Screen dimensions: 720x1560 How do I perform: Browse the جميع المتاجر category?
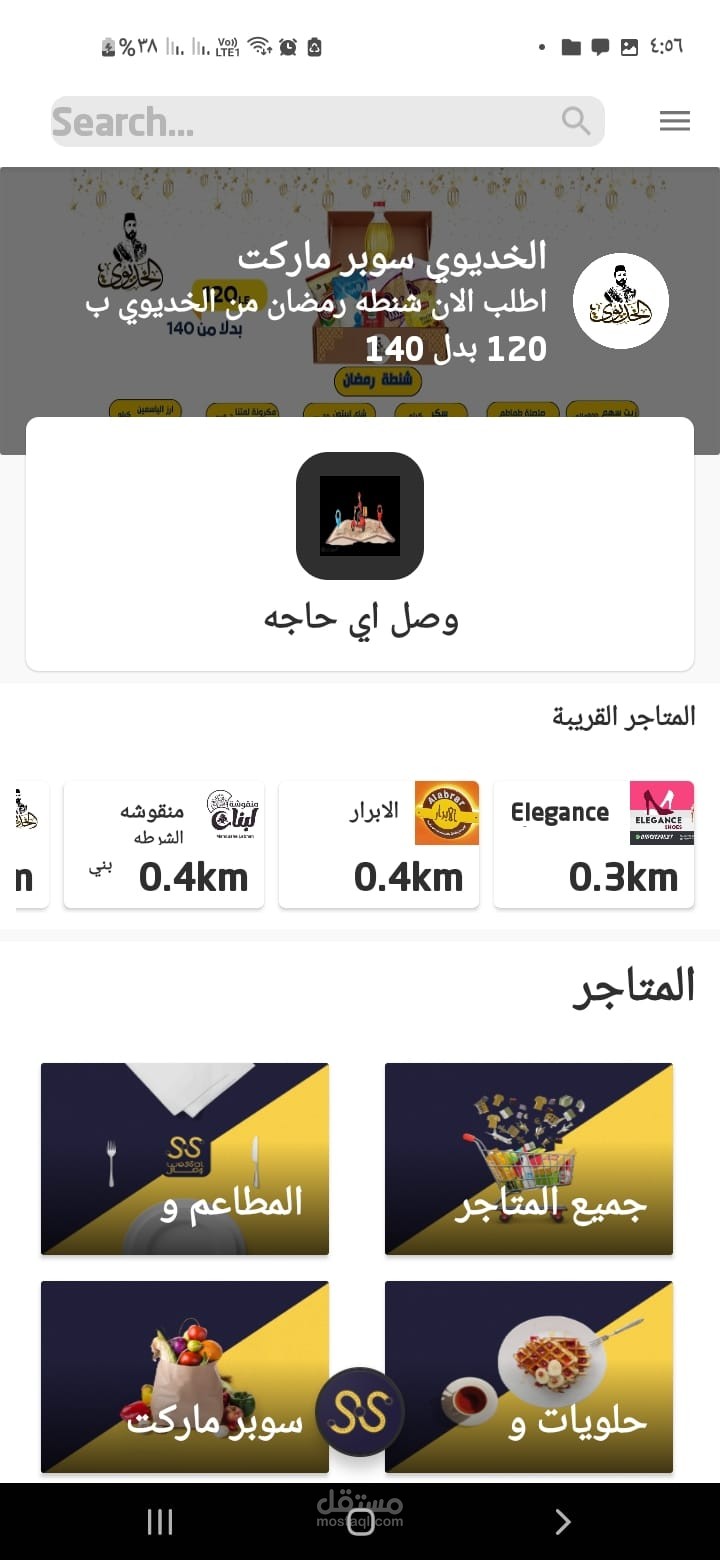529,1158
